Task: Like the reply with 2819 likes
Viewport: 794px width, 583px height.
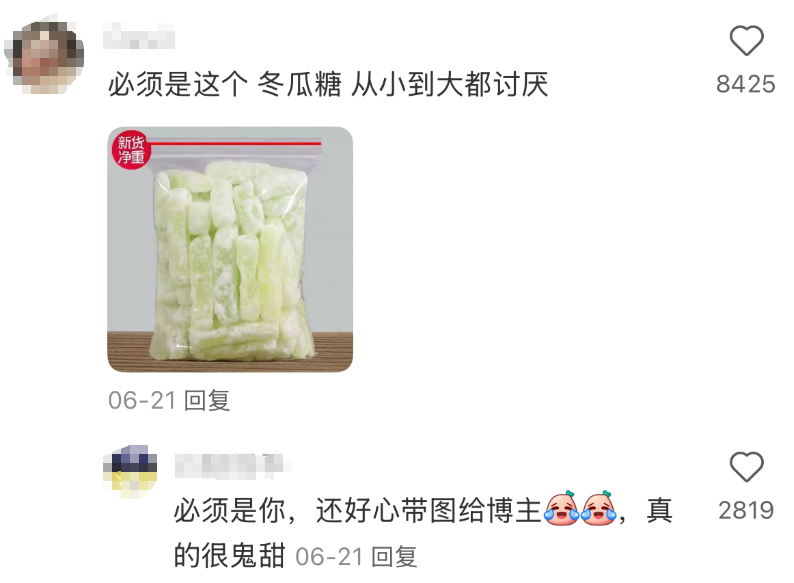Action: (x=746, y=468)
